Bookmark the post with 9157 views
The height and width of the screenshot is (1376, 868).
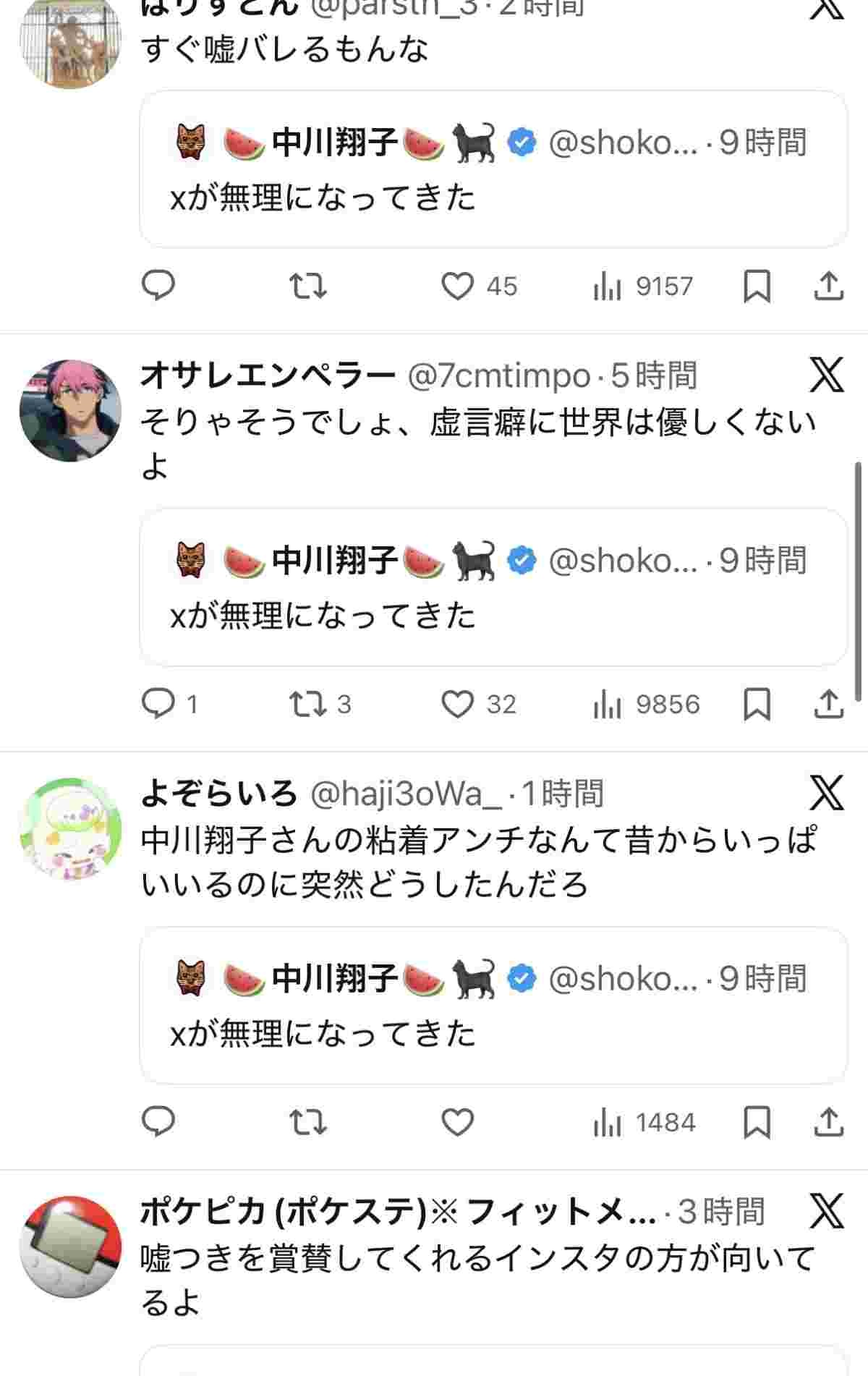[x=757, y=286]
